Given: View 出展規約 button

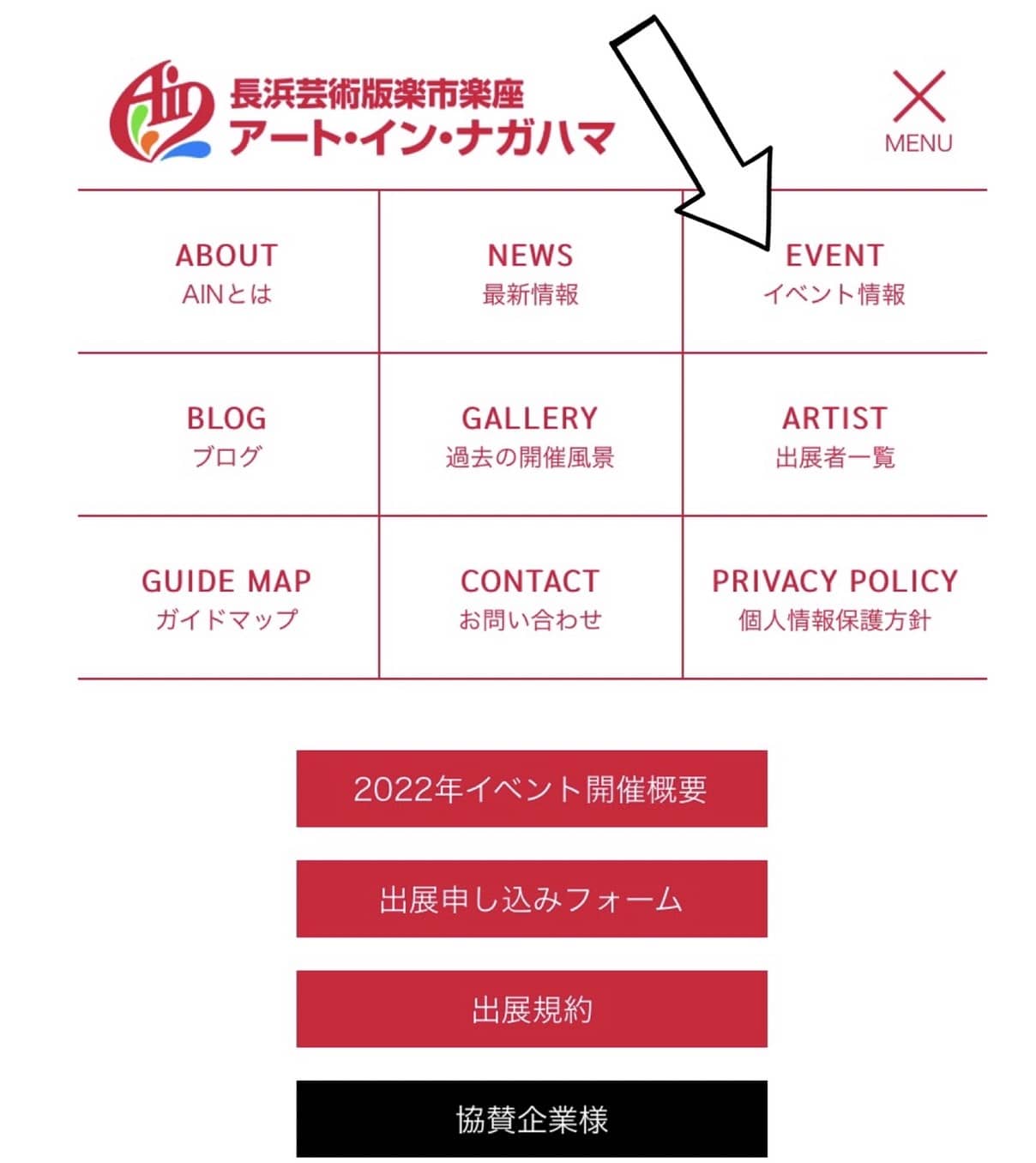Looking at the screenshot, I should pos(531,1009).
